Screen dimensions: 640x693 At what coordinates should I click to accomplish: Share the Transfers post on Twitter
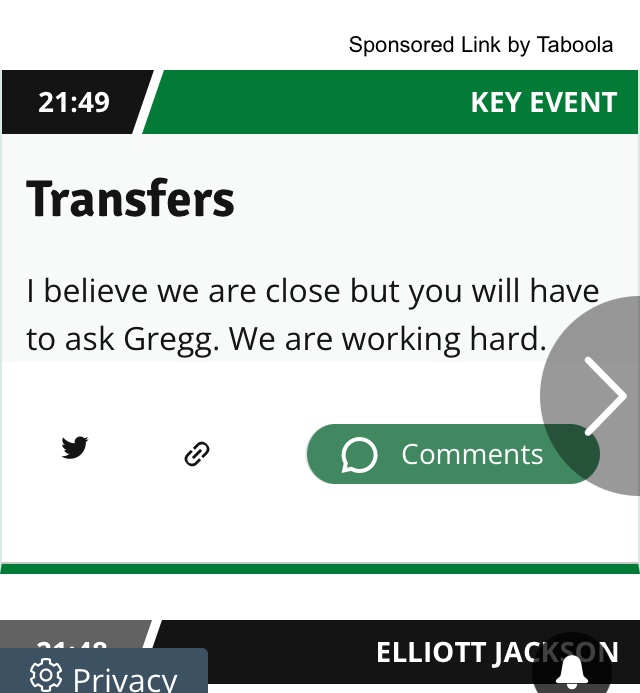click(x=75, y=448)
